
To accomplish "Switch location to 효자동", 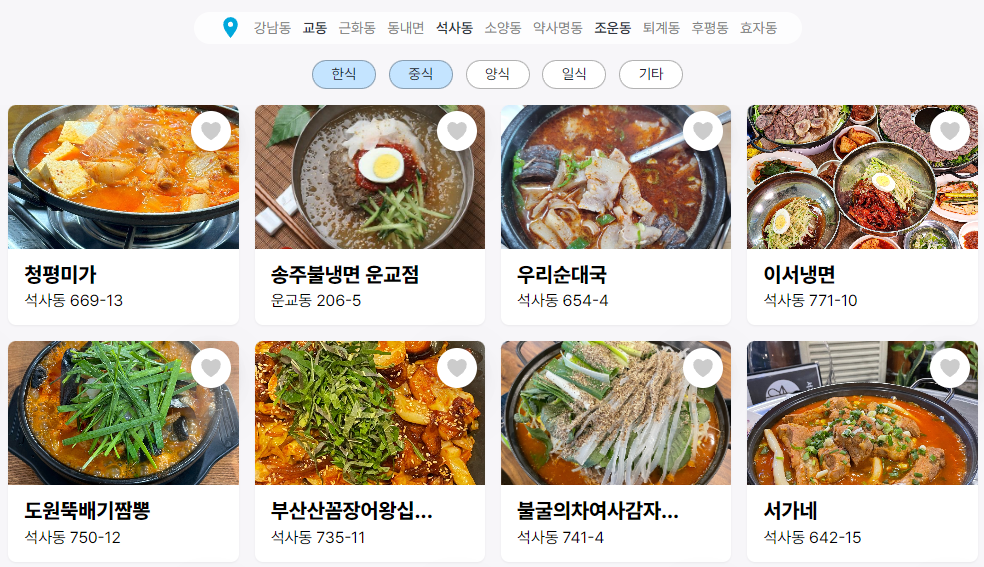I will click(758, 28).
